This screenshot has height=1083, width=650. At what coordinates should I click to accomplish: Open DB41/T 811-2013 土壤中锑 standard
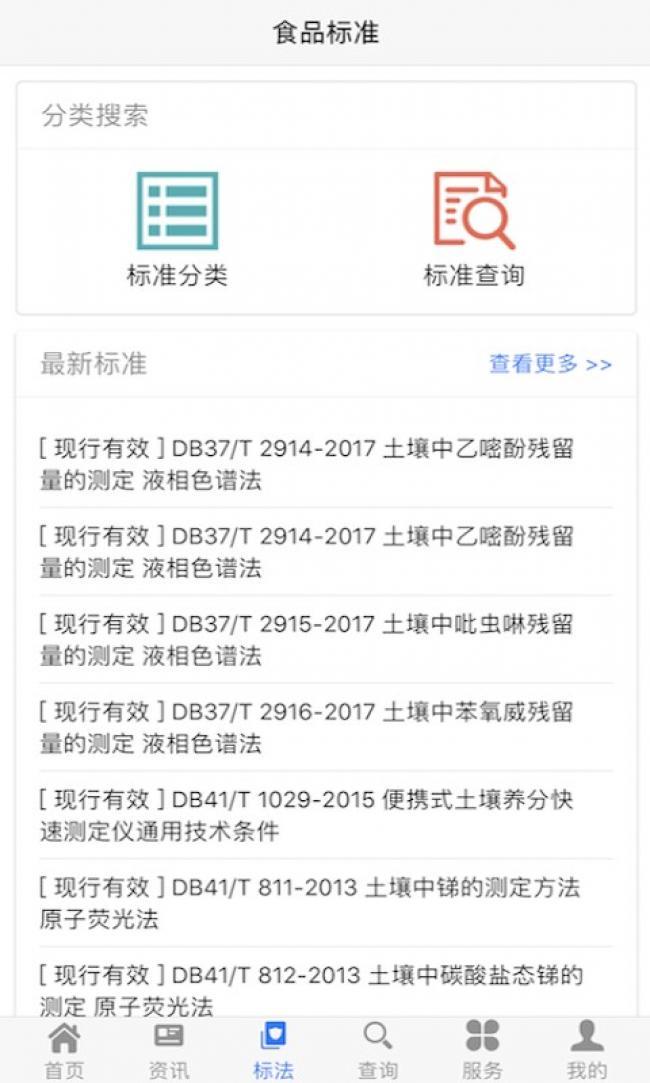(x=306, y=902)
